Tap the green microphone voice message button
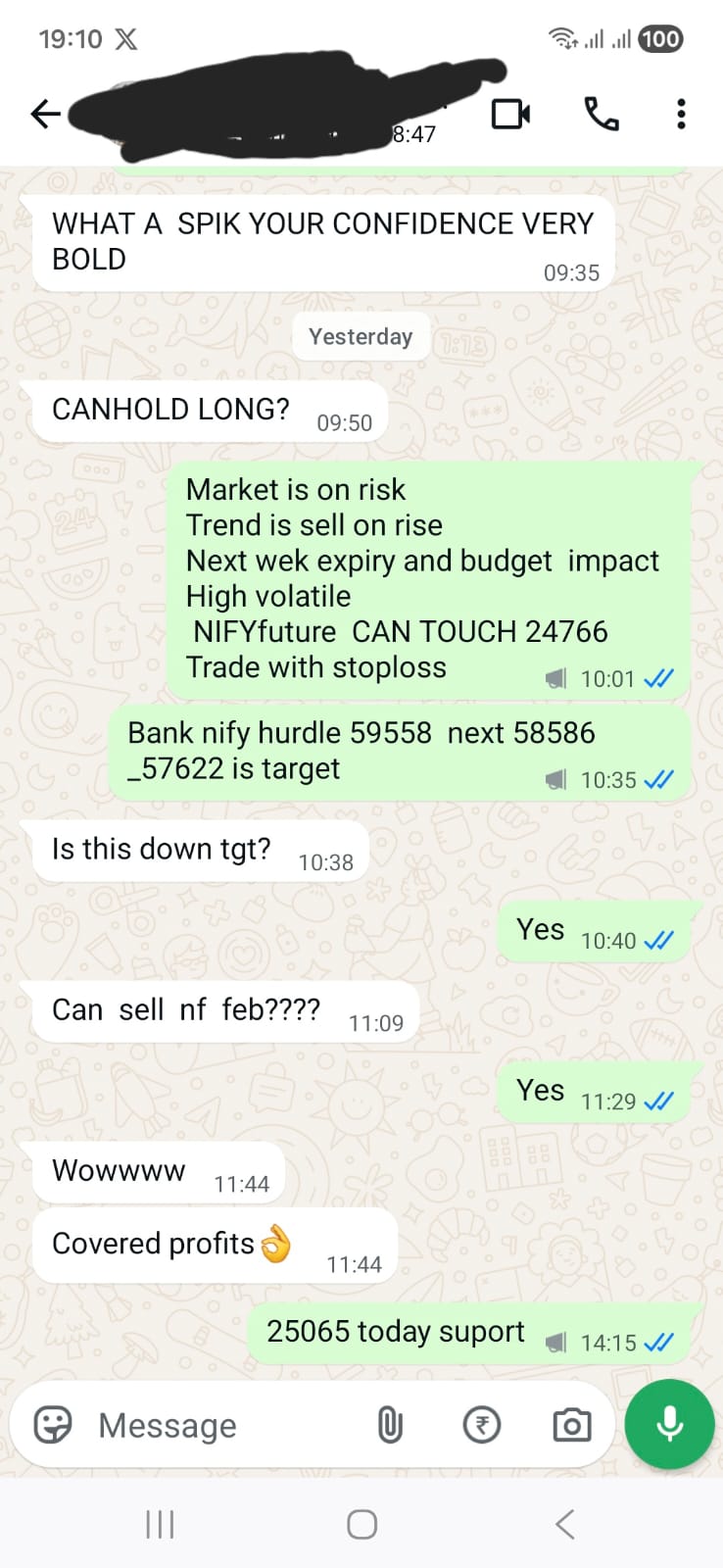Screen dimensions: 723x1568 coord(670,1424)
